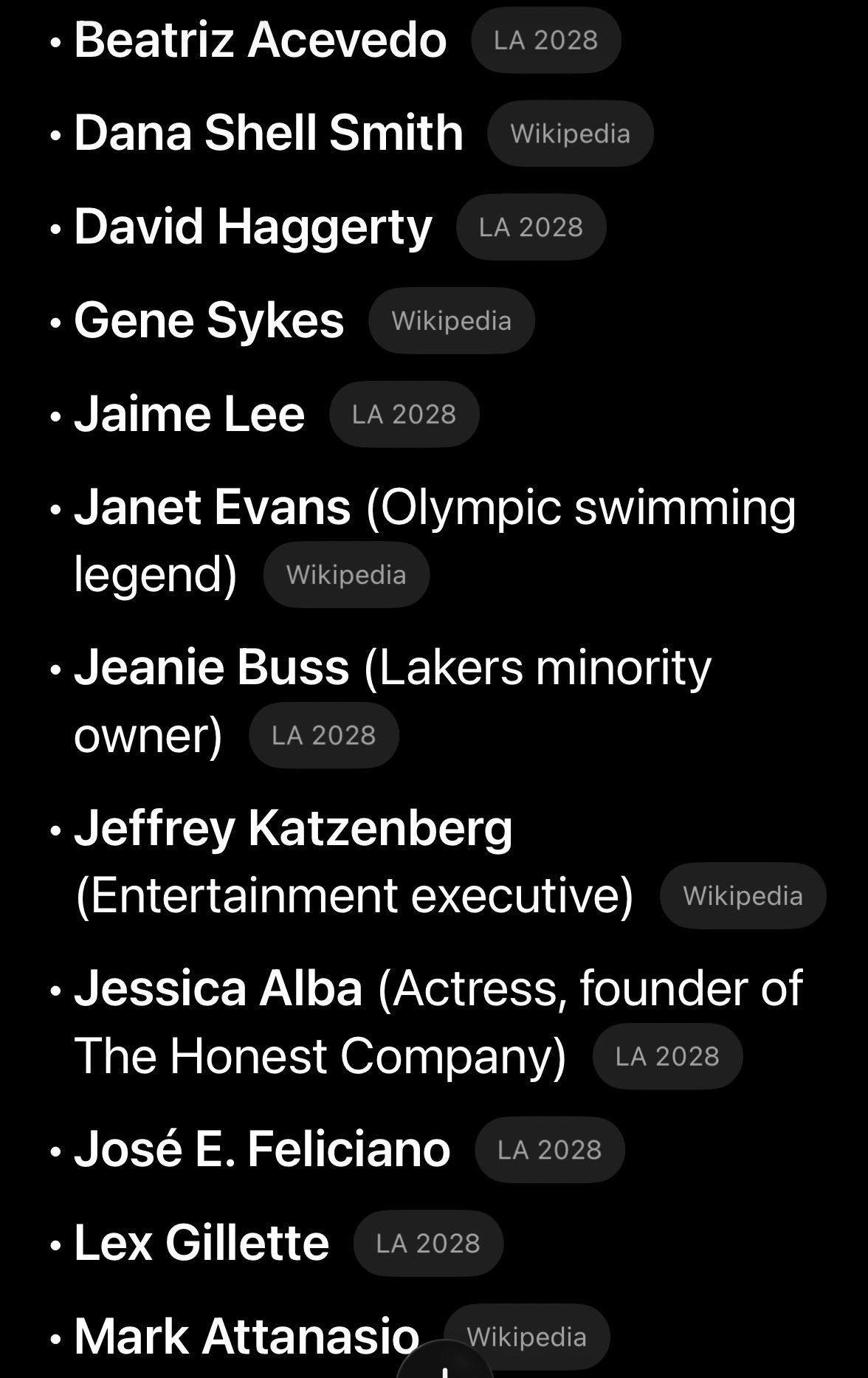868x1378 pixels.
Task: Open Wikipedia source beside Dana Shell Smith
Action: click(570, 134)
